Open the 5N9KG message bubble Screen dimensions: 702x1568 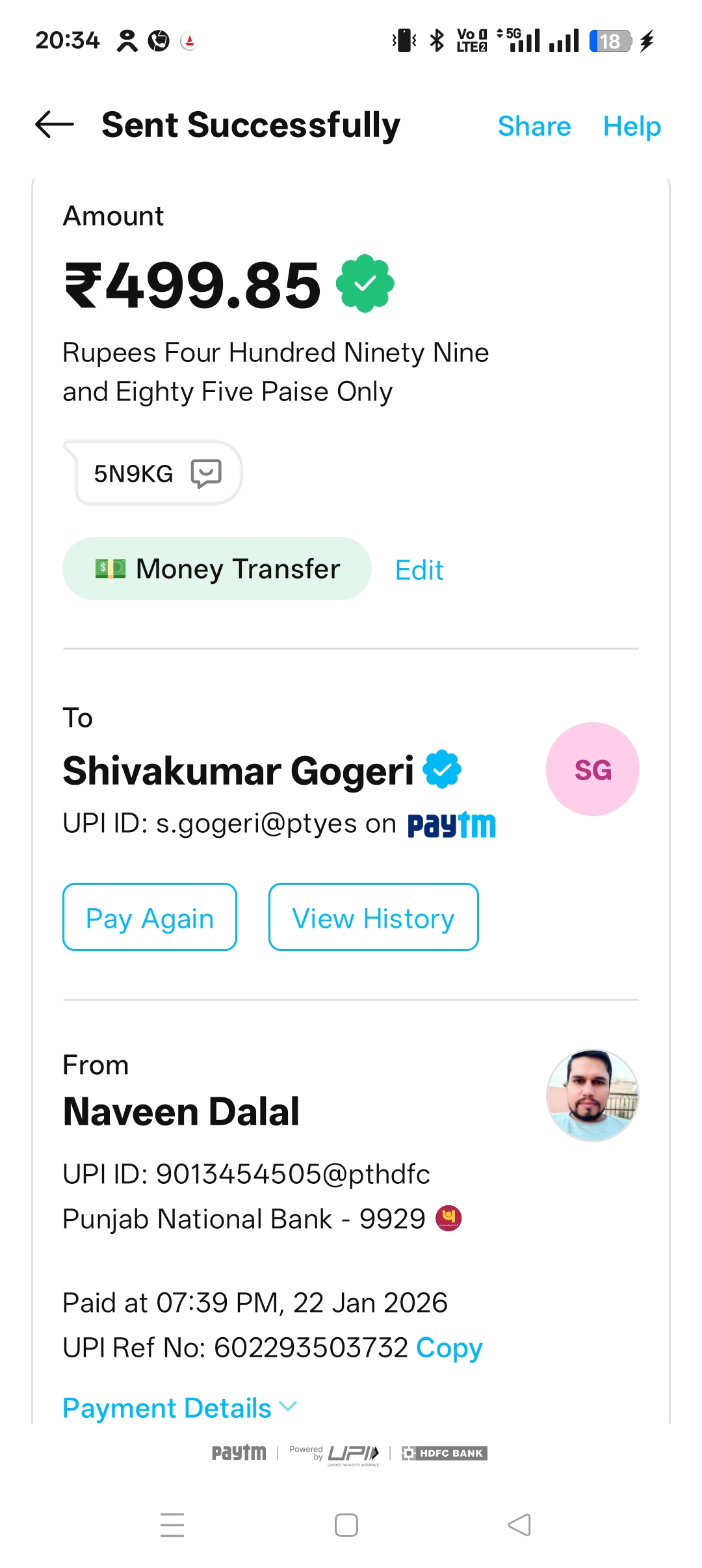tap(153, 473)
